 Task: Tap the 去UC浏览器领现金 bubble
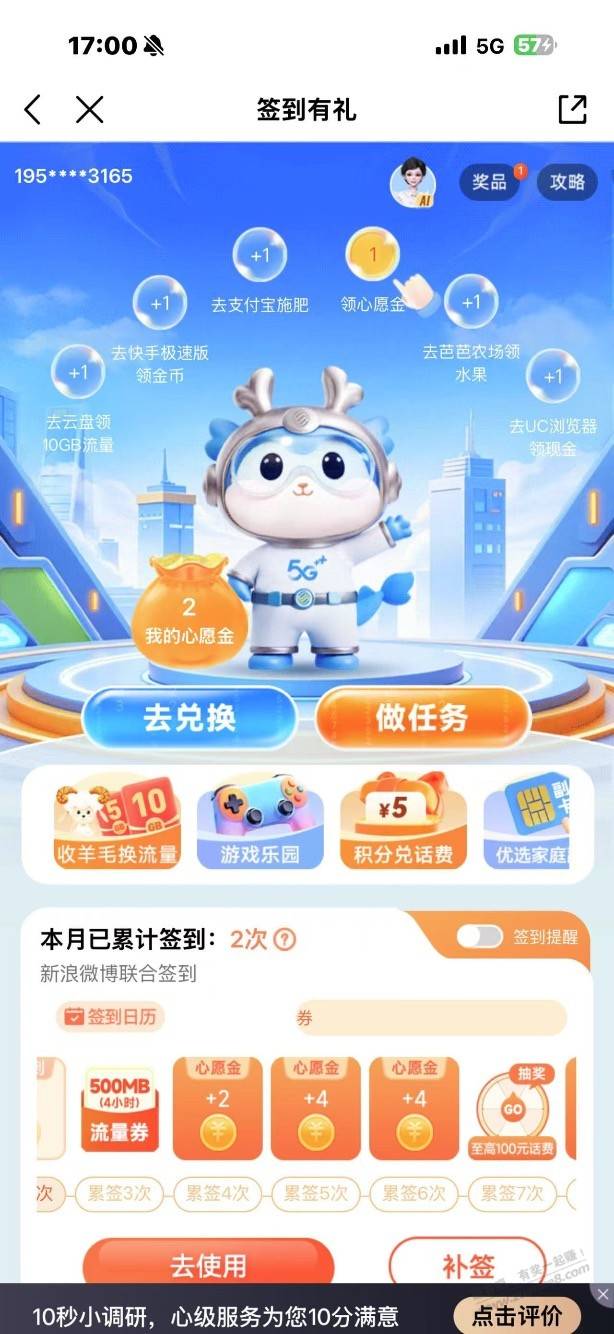[x=553, y=378]
